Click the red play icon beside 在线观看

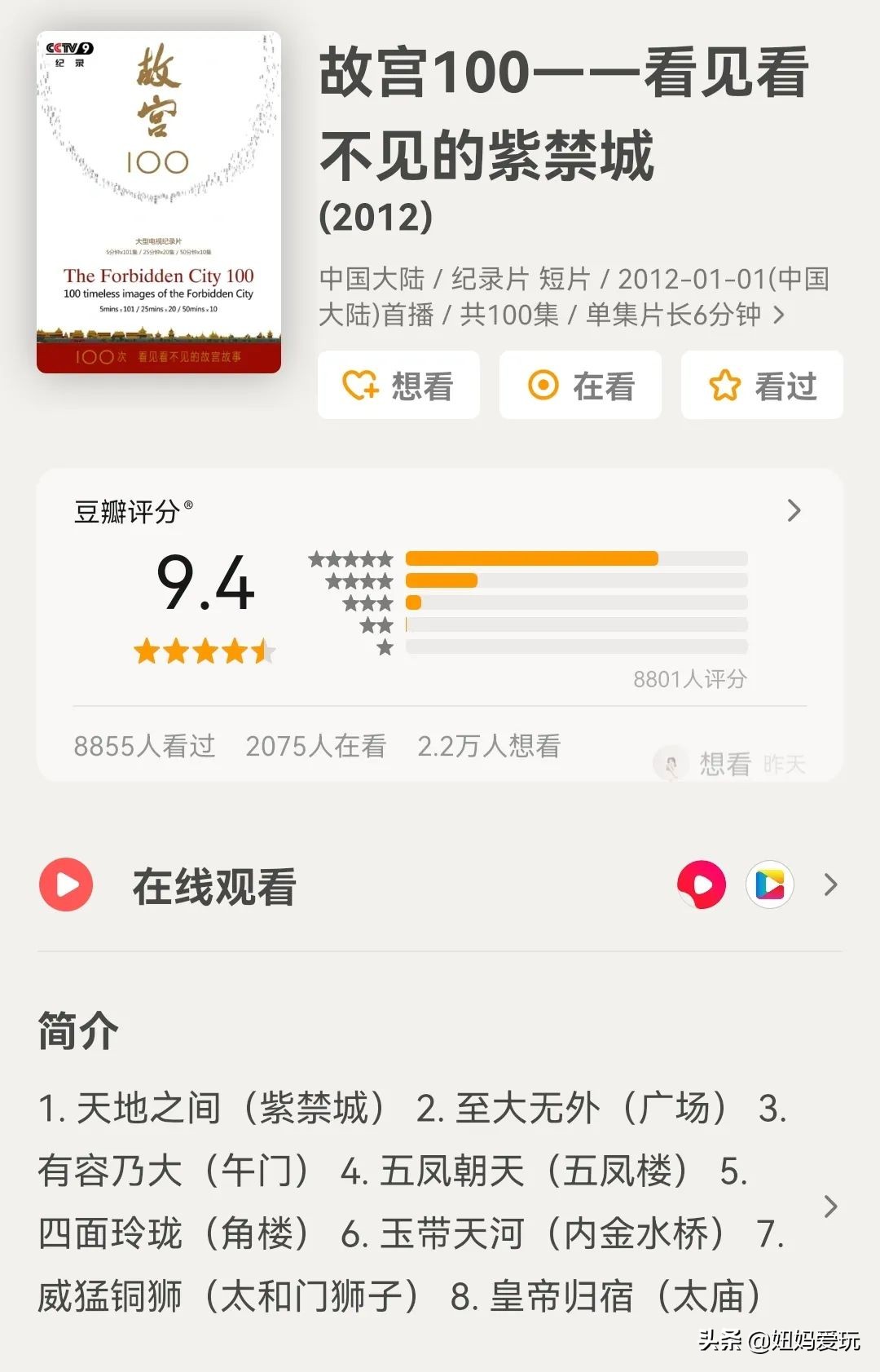[65, 884]
